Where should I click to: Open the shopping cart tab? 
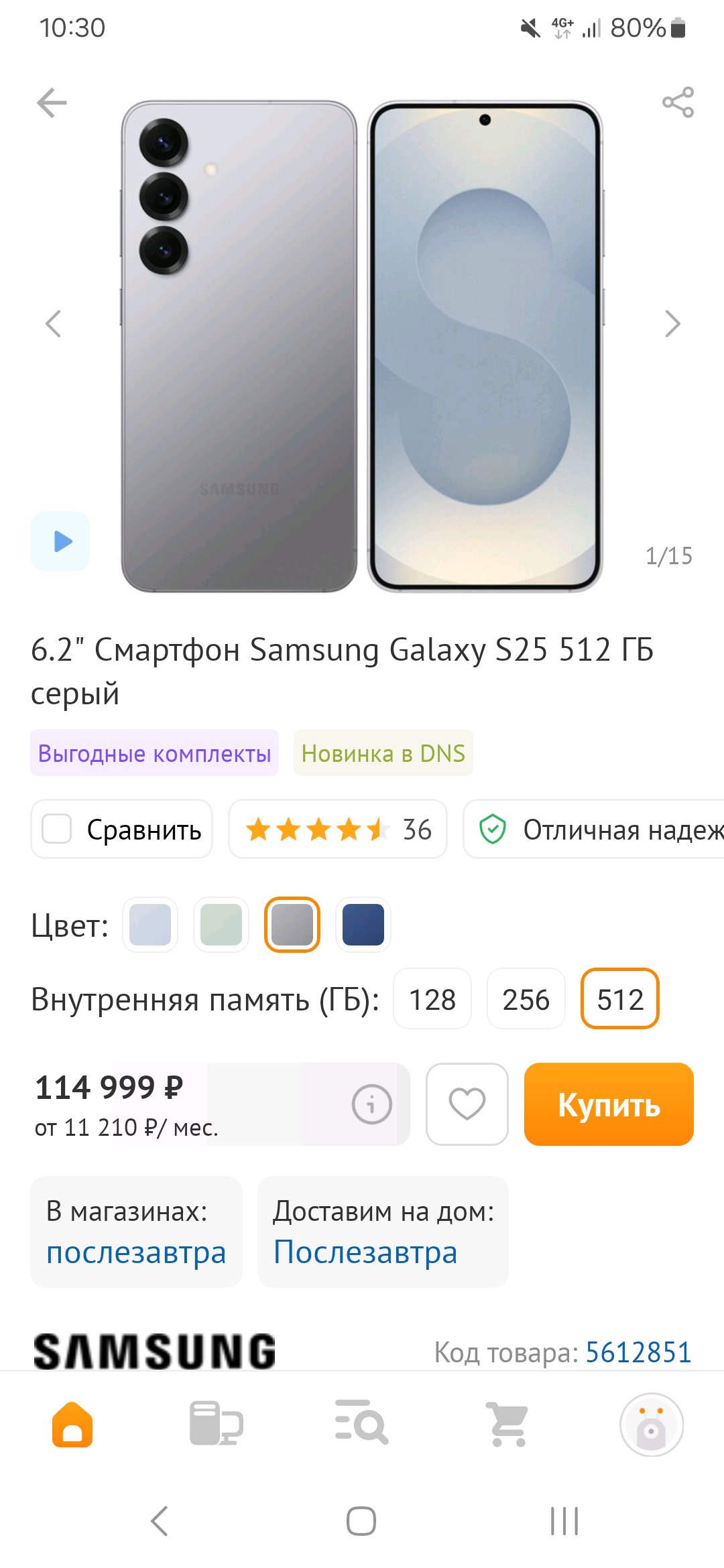pos(507,1423)
